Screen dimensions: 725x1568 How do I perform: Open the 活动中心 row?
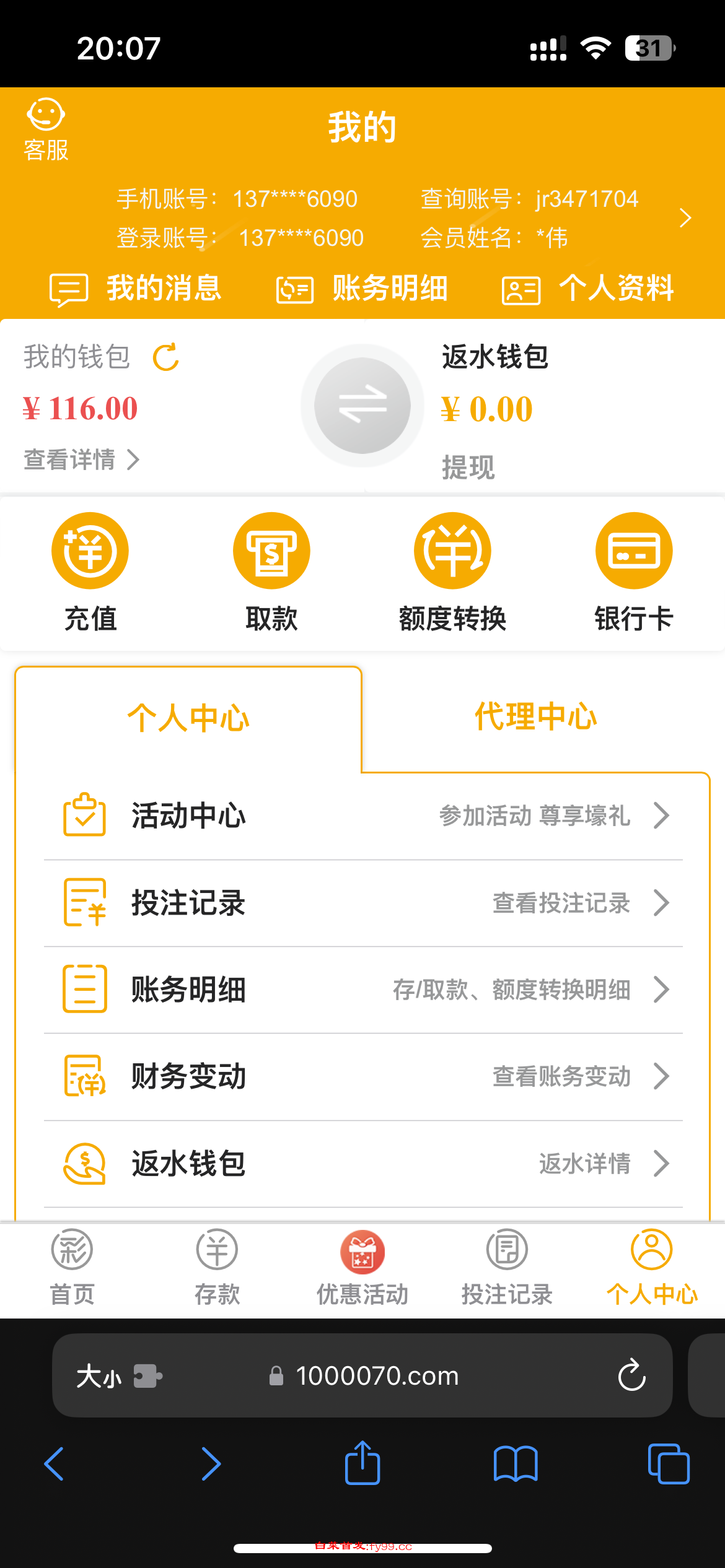[x=363, y=816]
